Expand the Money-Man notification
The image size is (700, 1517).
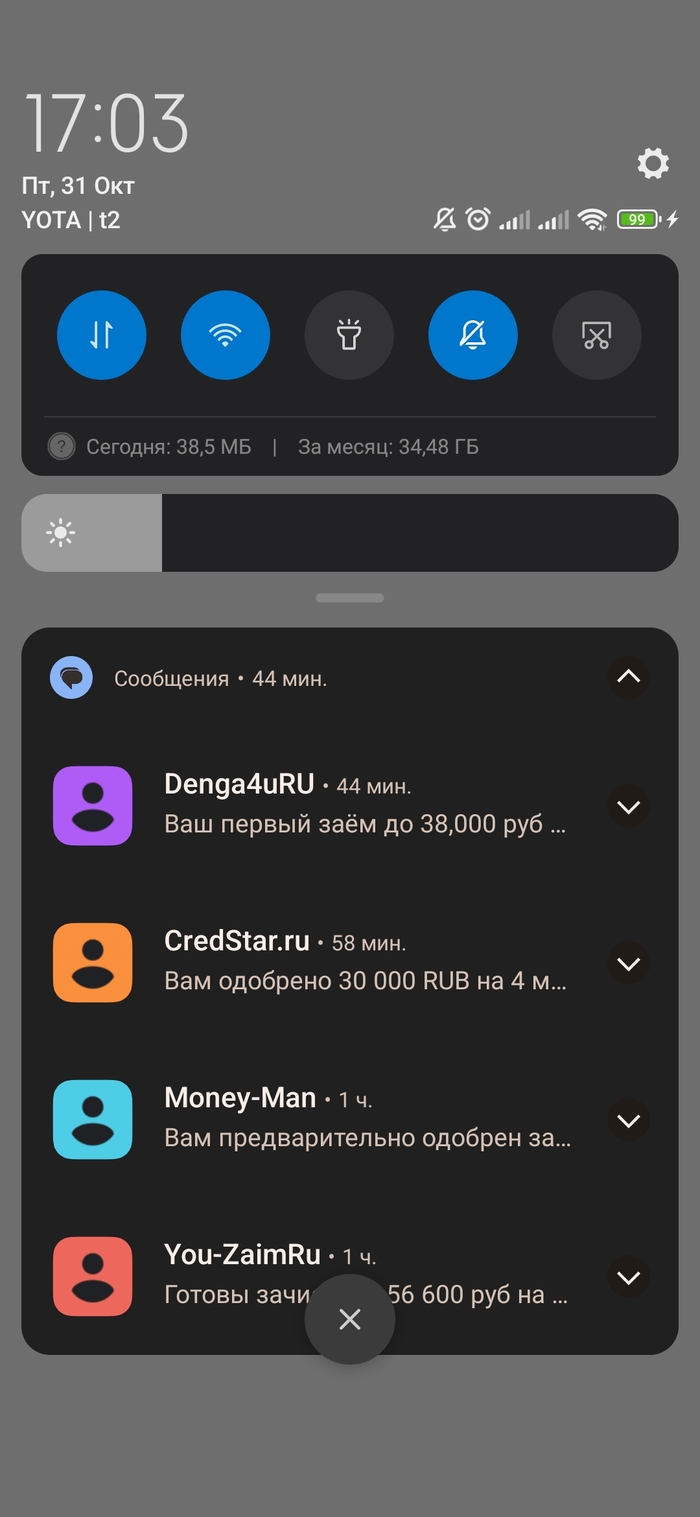pyautogui.click(x=628, y=1120)
